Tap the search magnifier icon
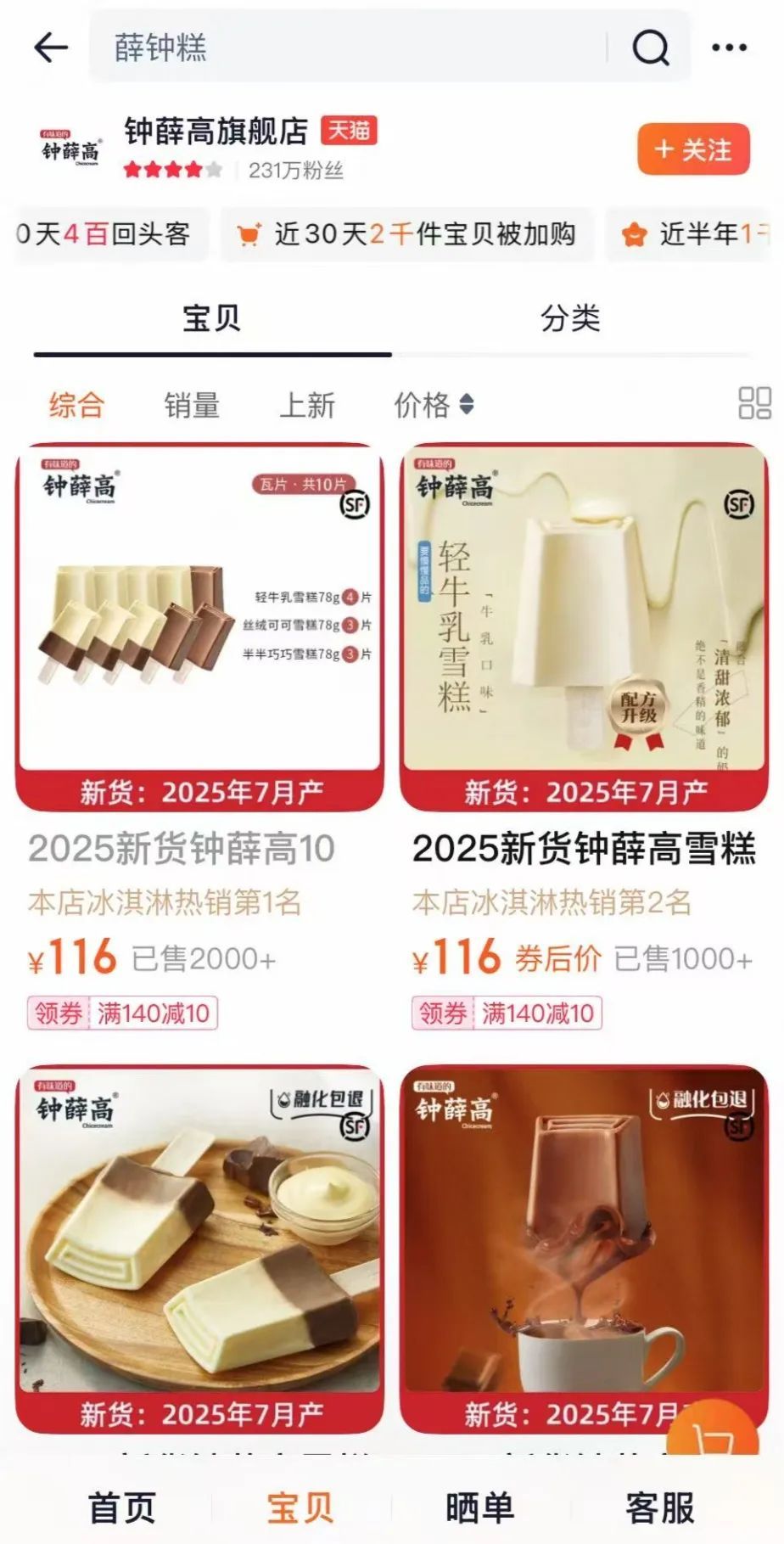The width and height of the screenshot is (784, 1544). (x=652, y=47)
